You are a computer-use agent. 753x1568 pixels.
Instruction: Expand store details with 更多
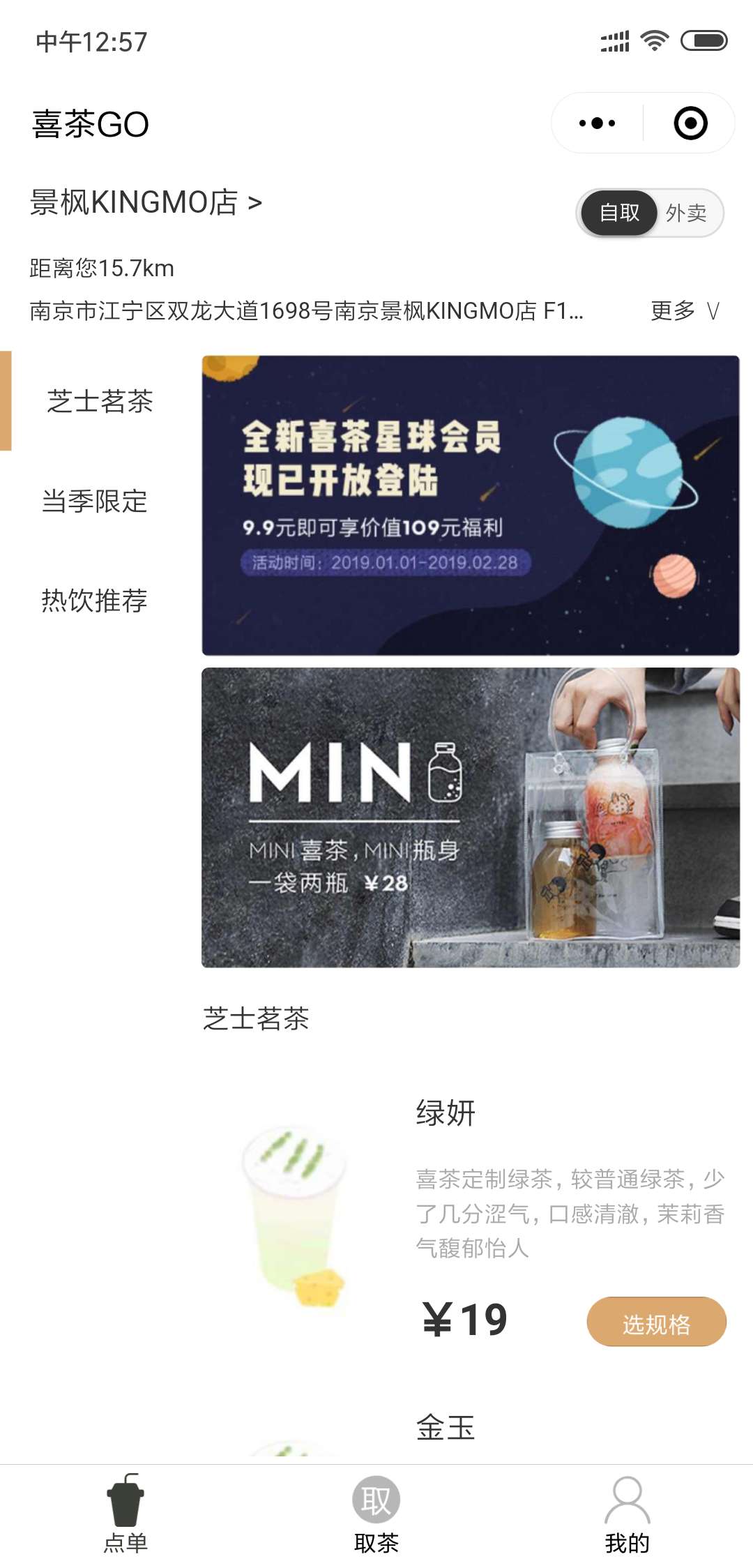[x=684, y=310]
